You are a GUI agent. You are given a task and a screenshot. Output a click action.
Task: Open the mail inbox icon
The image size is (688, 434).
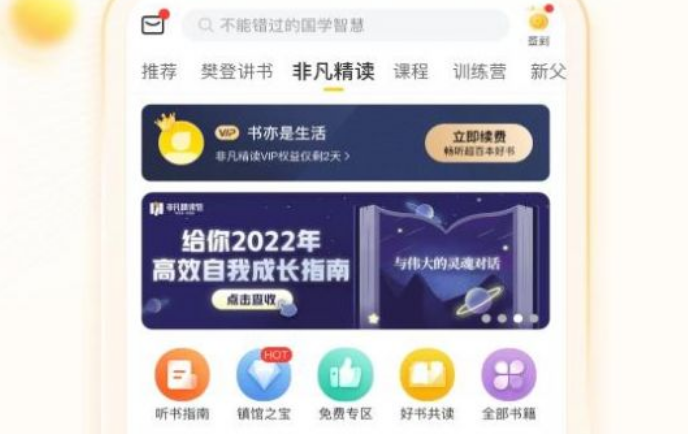(153, 25)
